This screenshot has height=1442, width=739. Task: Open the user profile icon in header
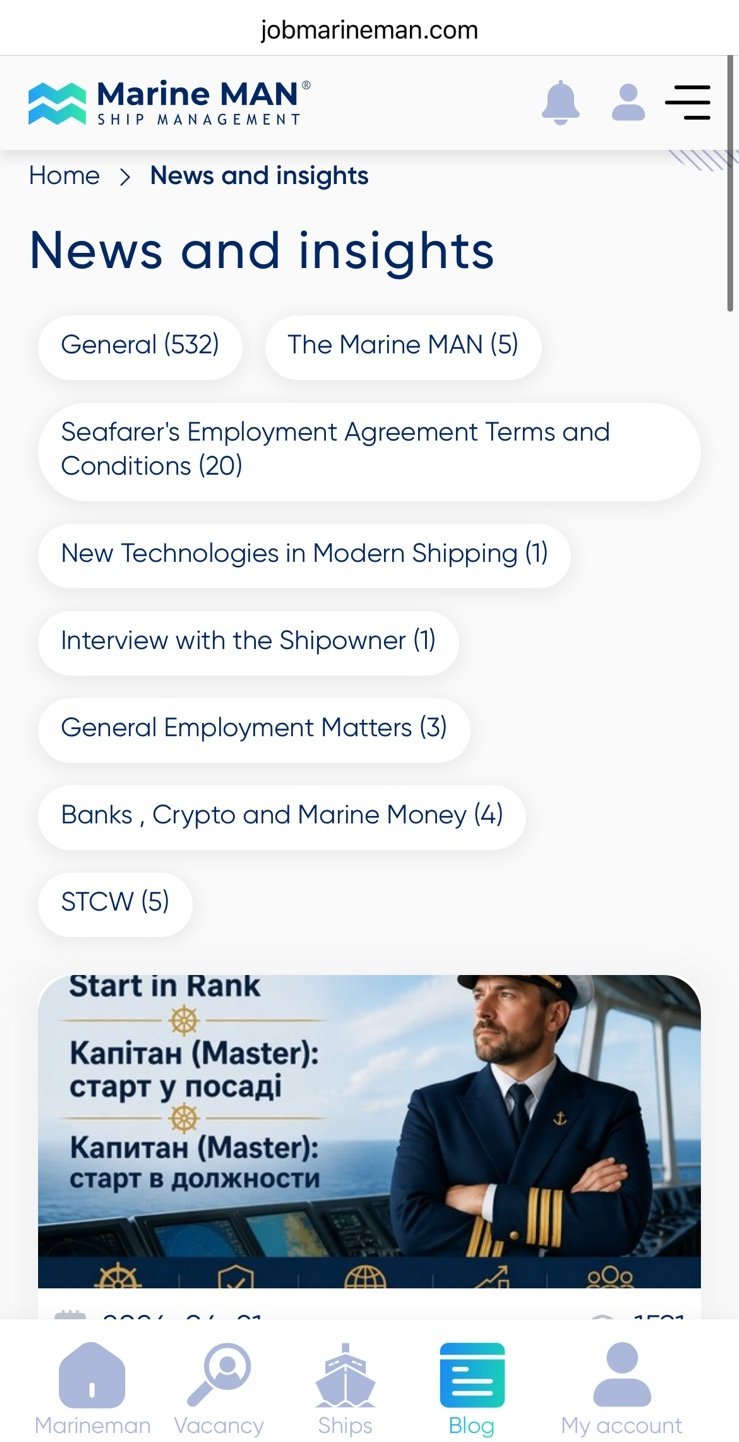coord(628,102)
